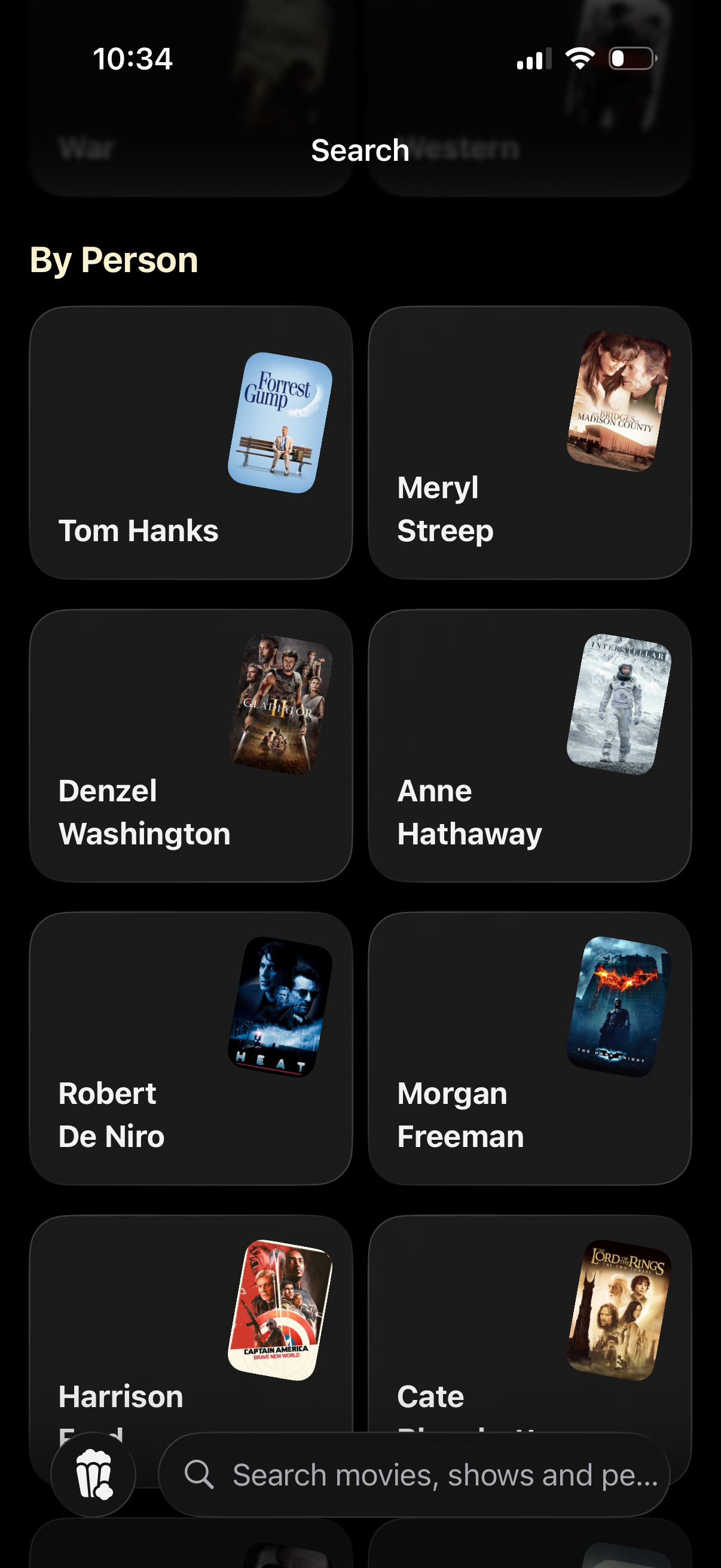Open the Morgan Freeman person card
Screen dimensions: 721x1568
point(529,1047)
